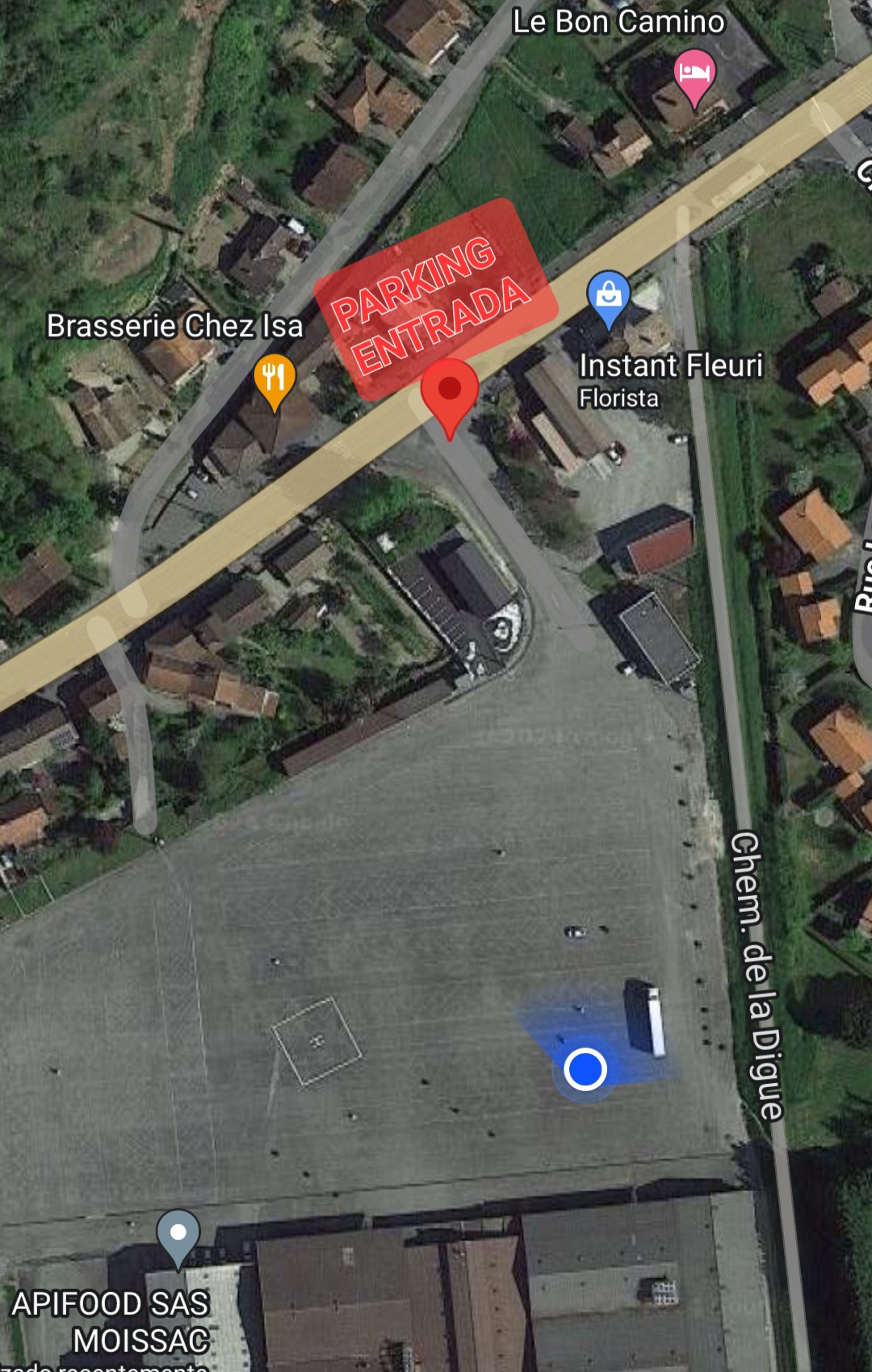Screen dimensions: 872x1372
Task: Select the Brasserie Chez Isa restaurant marker
Action: (x=275, y=379)
